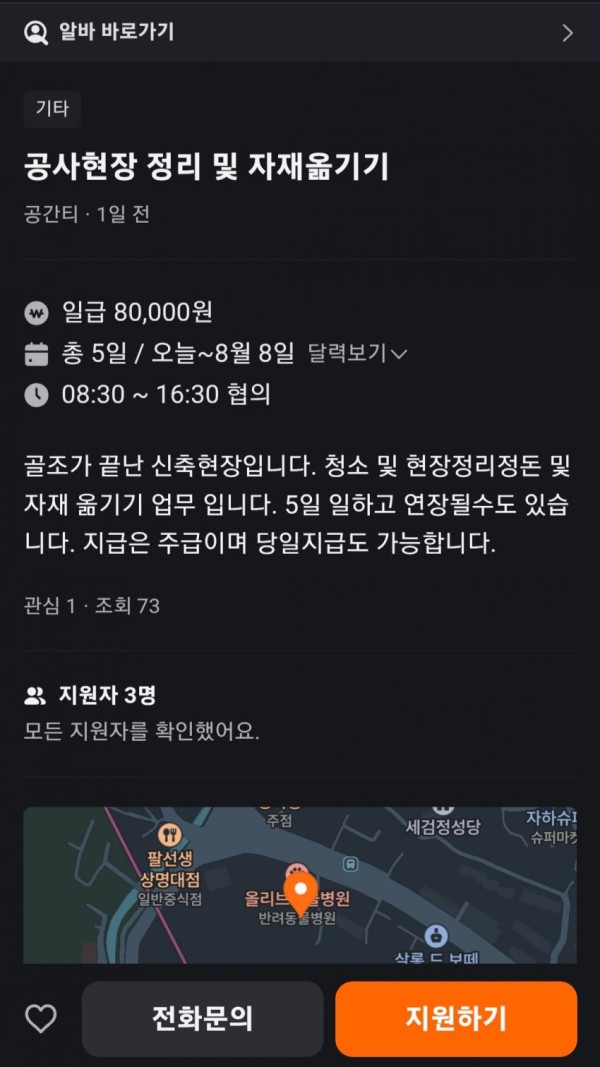Select the 기타 category chip
Image resolution: width=600 pixels, height=1067 pixels.
tap(52, 110)
